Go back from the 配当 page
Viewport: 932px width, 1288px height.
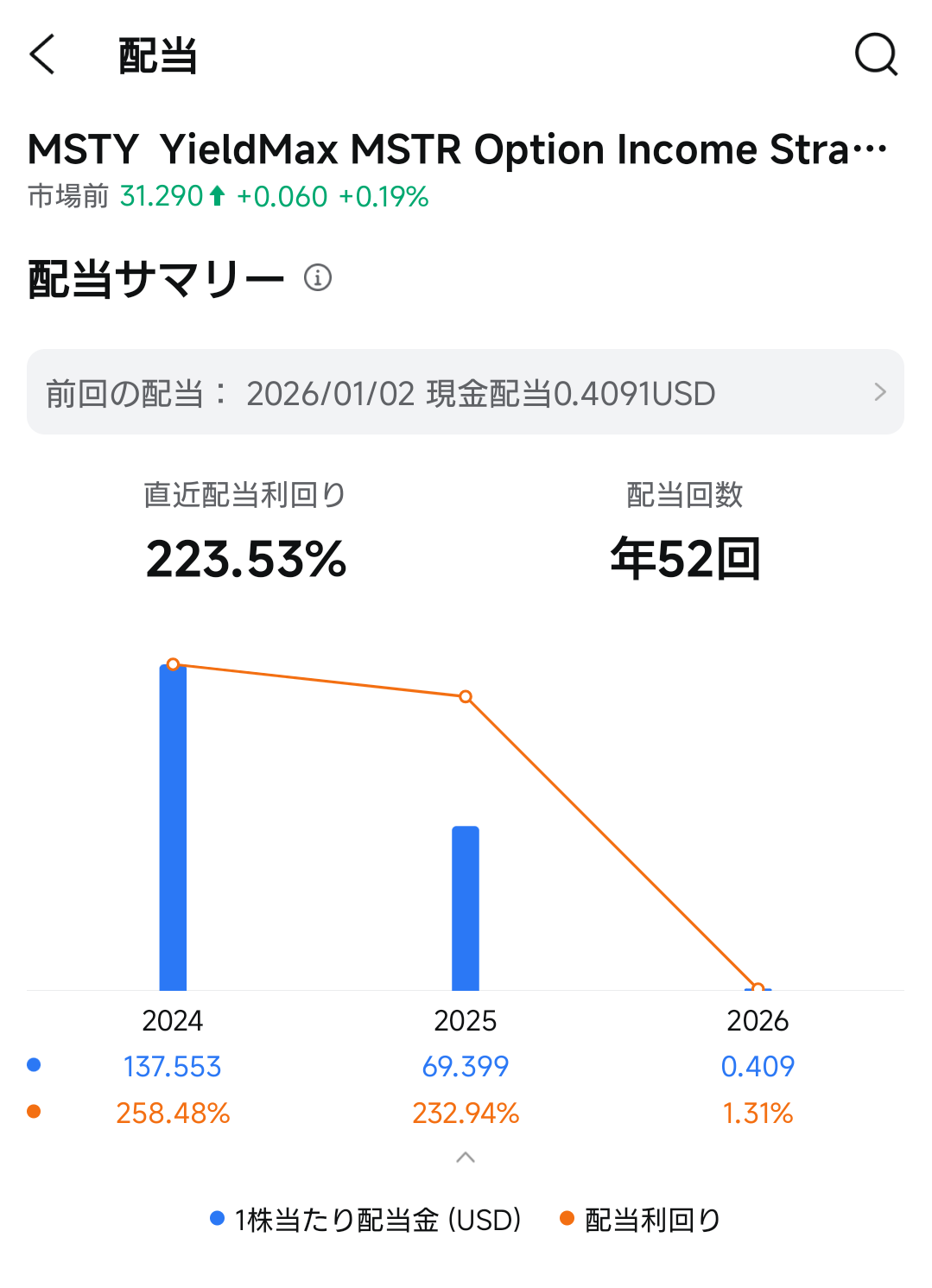click(42, 55)
